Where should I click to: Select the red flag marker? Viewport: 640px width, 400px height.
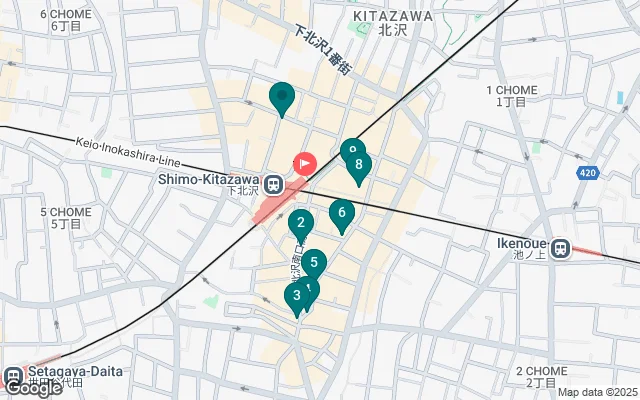pyautogui.click(x=304, y=162)
